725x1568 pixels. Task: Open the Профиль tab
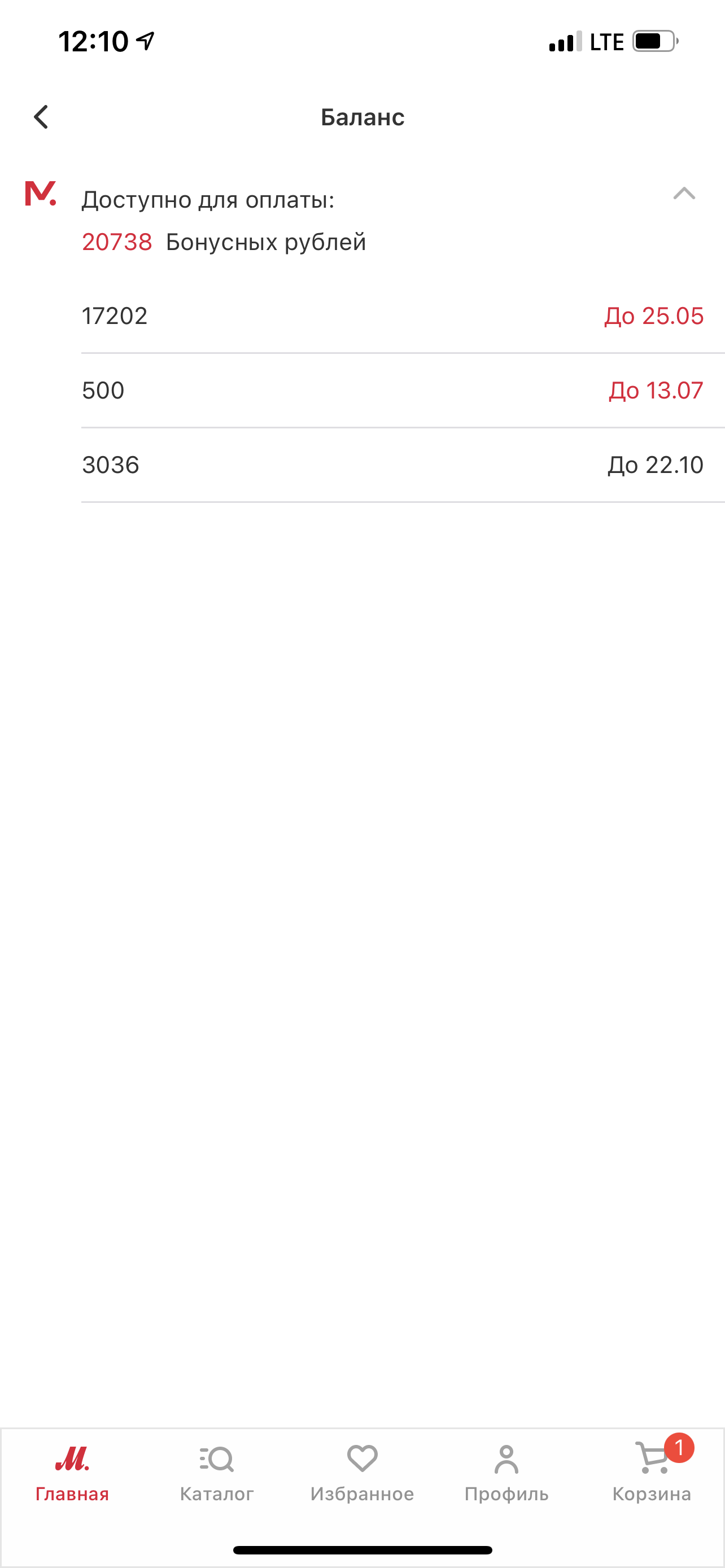pos(506,1474)
